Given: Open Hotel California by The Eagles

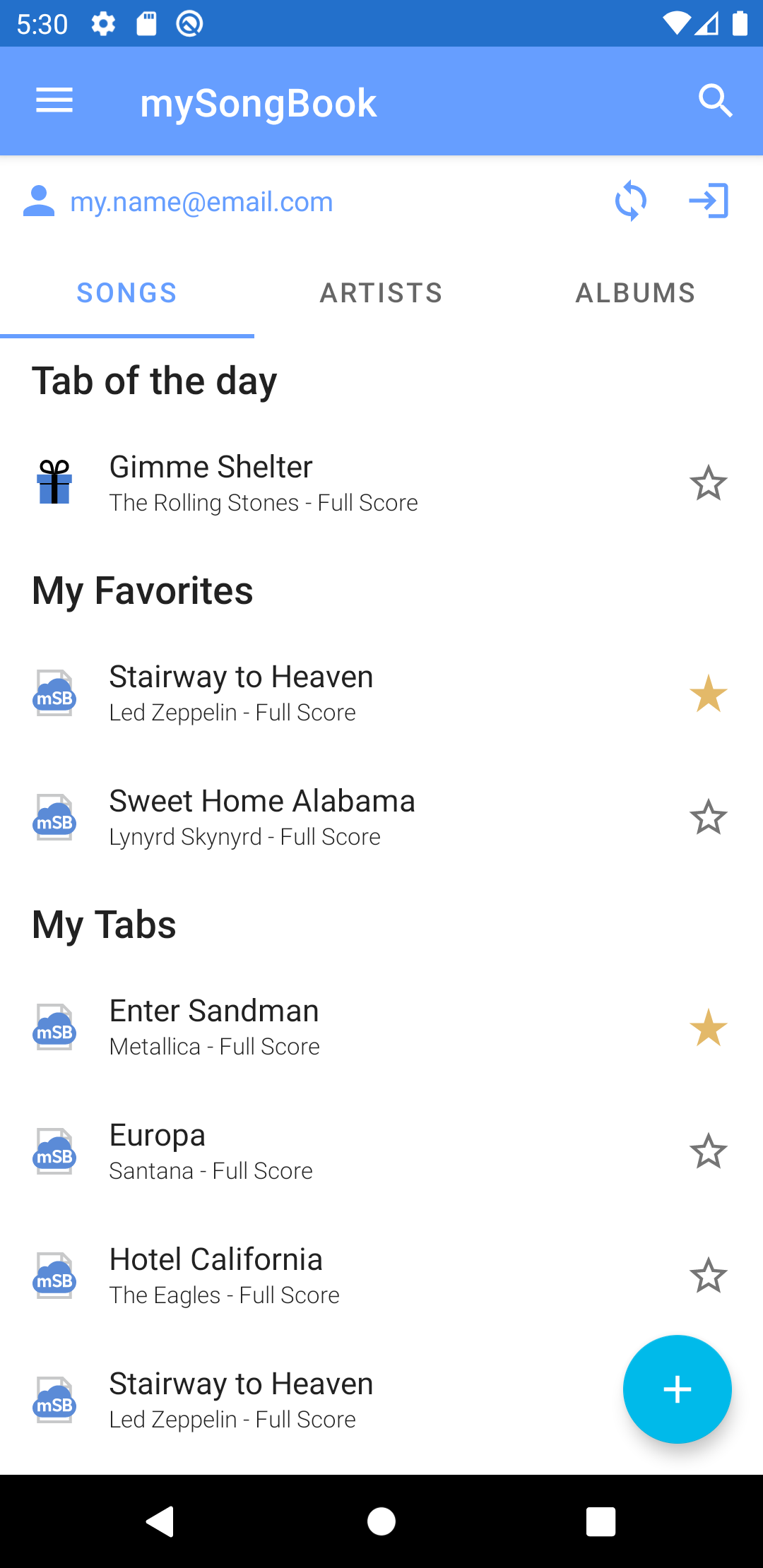Looking at the screenshot, I should [x=224, y=1276].
